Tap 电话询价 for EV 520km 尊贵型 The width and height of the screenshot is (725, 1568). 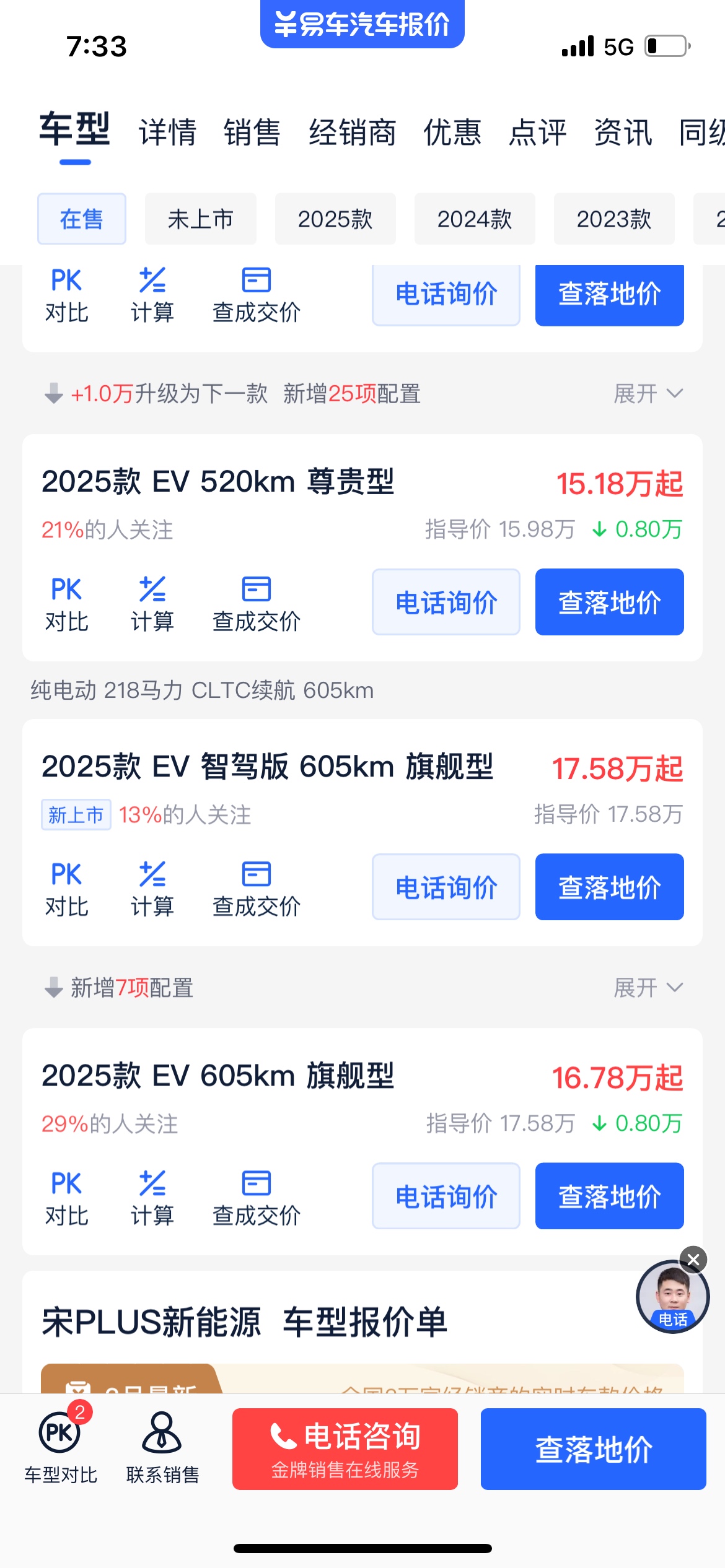coord(446,602)
